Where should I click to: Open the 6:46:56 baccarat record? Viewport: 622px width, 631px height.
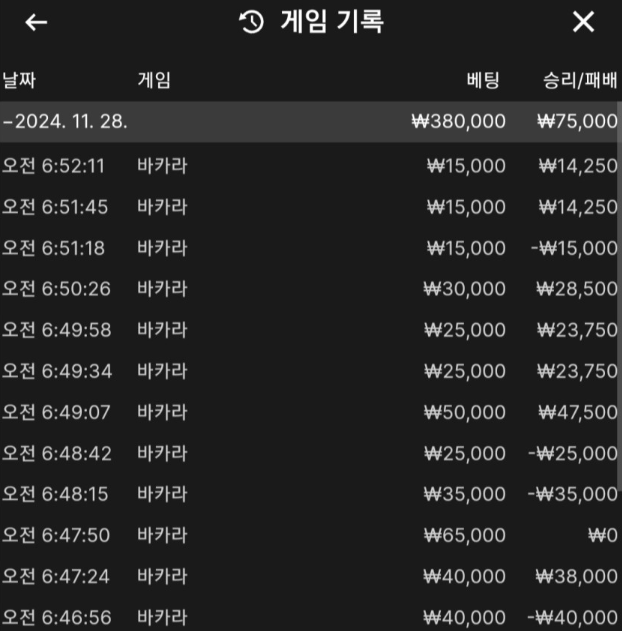(309, 616)
